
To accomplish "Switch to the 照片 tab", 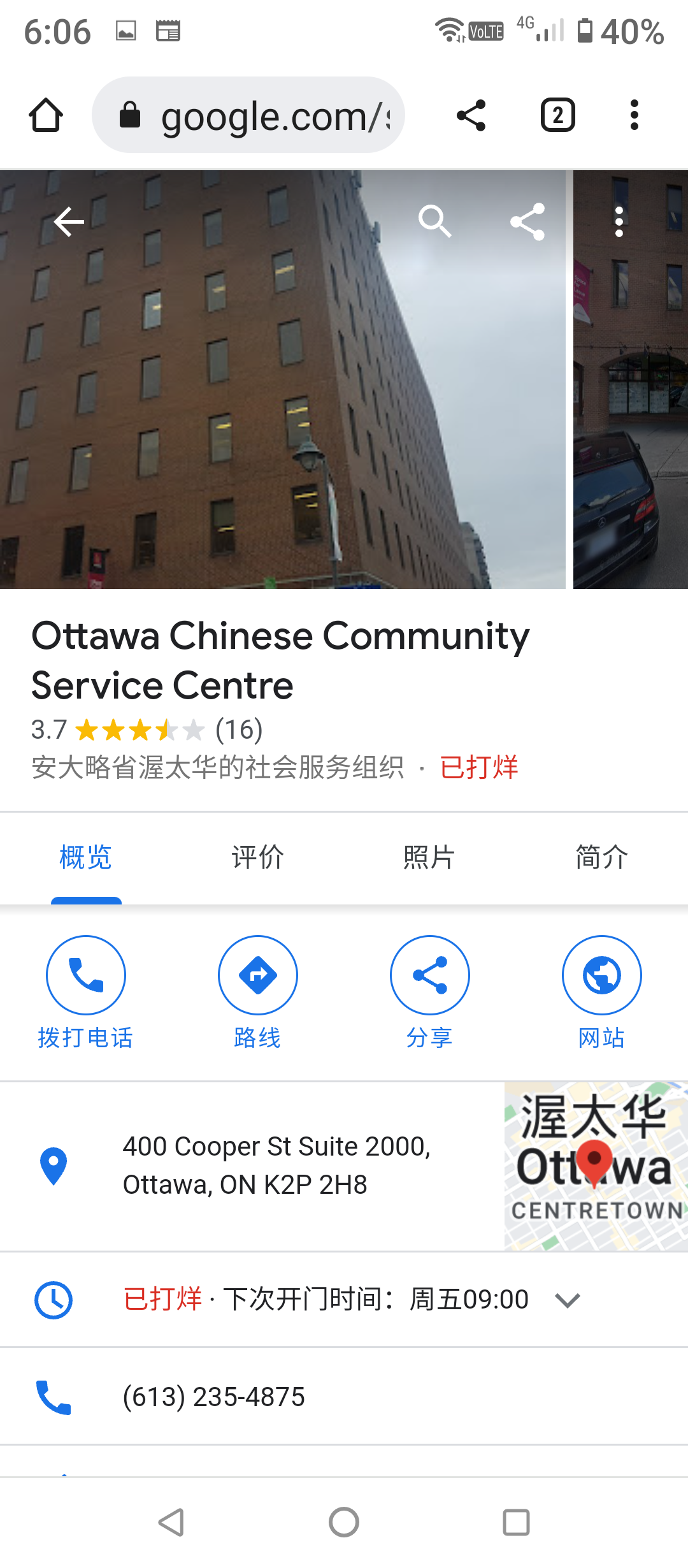I will [x=429, y=857].
